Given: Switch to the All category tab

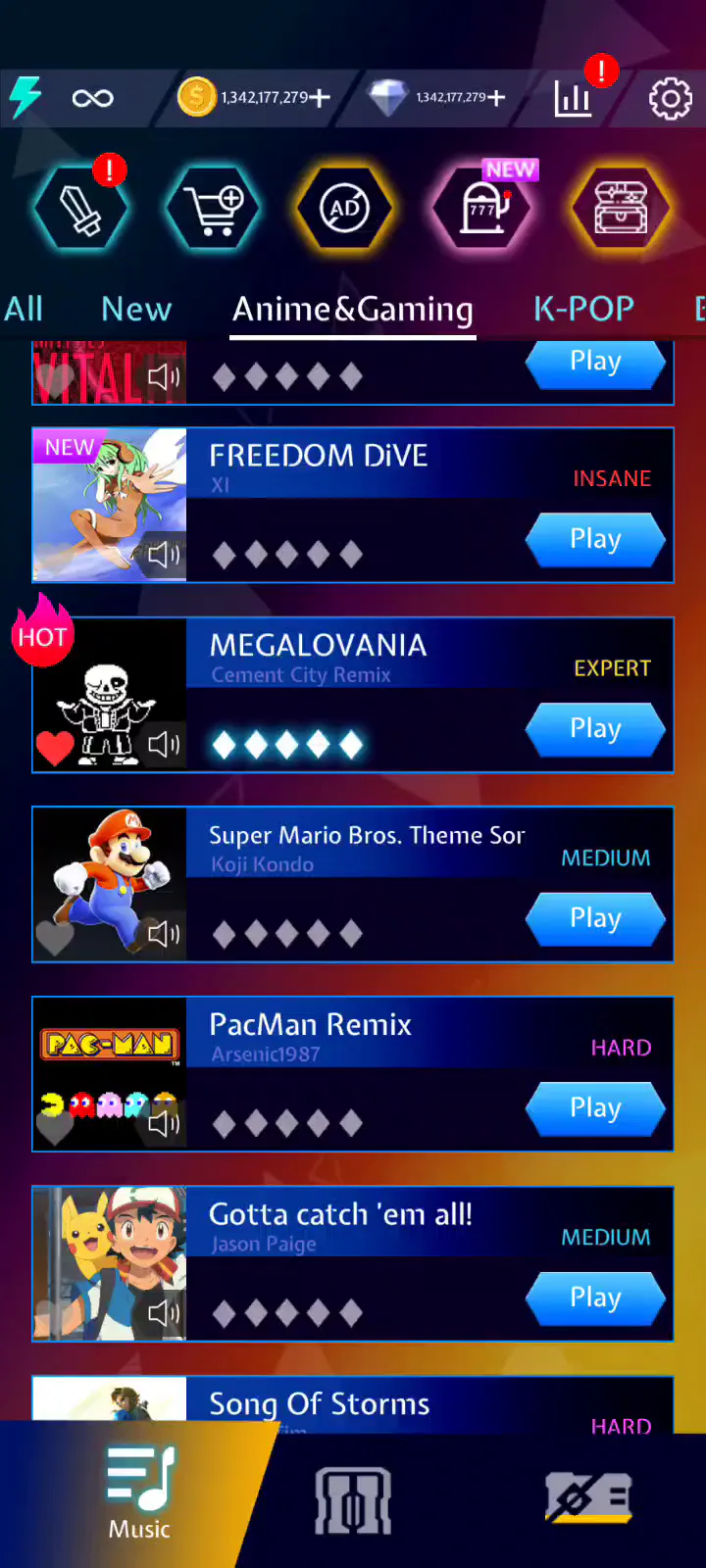Looking at the screenshot, I should pos(24,310).
